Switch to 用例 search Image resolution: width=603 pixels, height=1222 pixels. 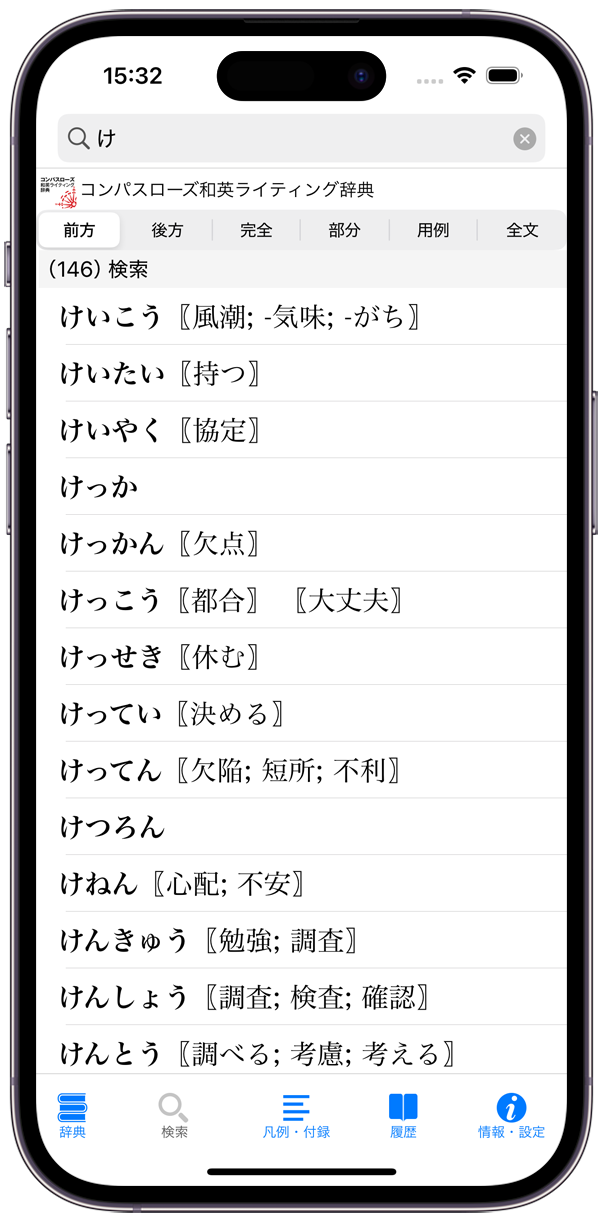[x=433, y=230]
